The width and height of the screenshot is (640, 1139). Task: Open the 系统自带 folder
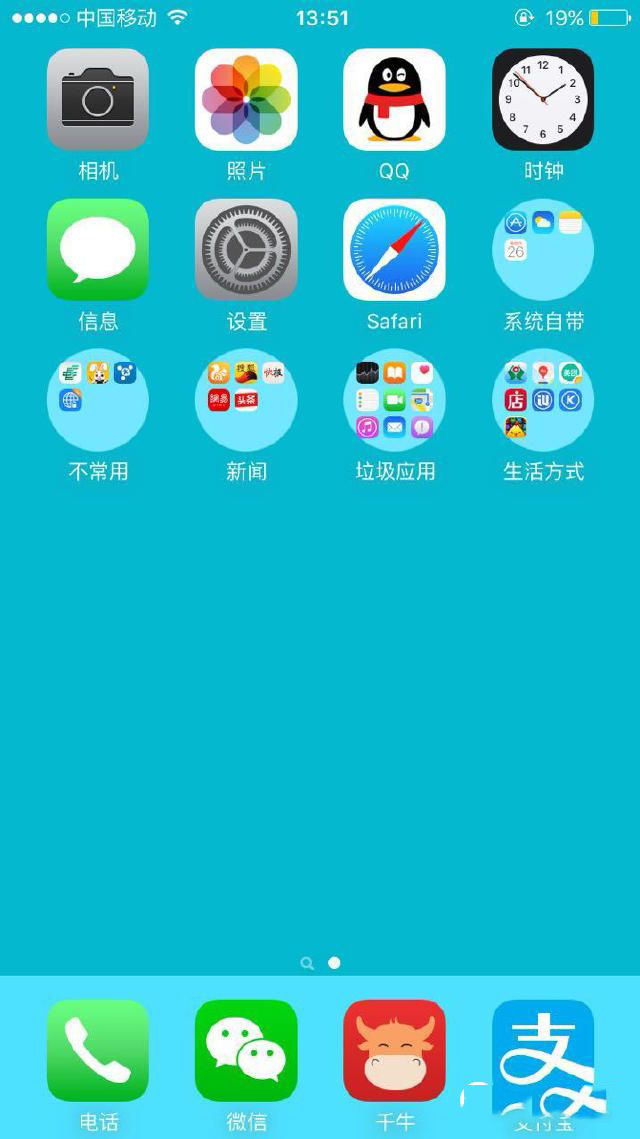(x=543, y=250)
